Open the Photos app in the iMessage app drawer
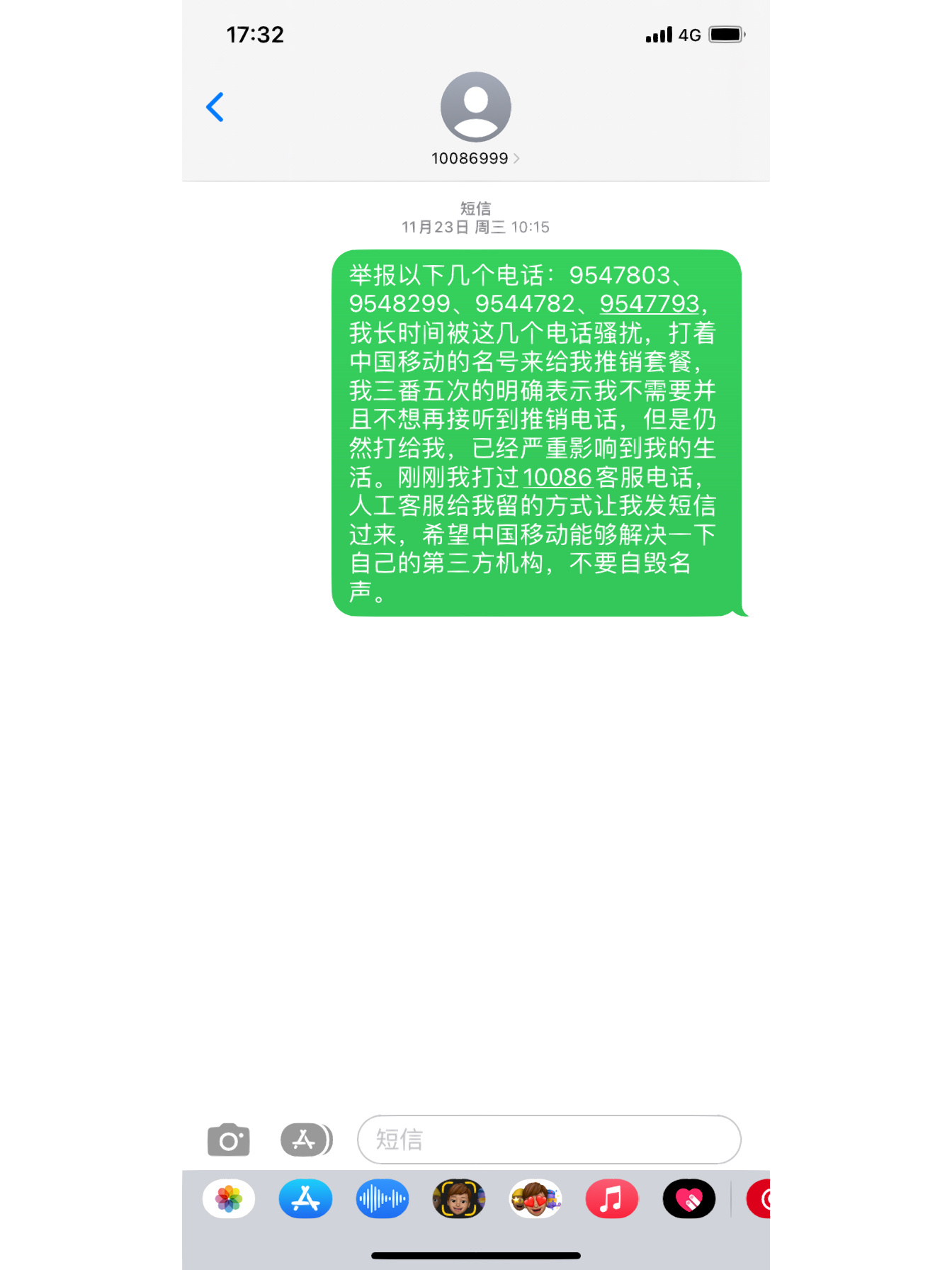952x1270 pixels. click(x=228, y=1198)
